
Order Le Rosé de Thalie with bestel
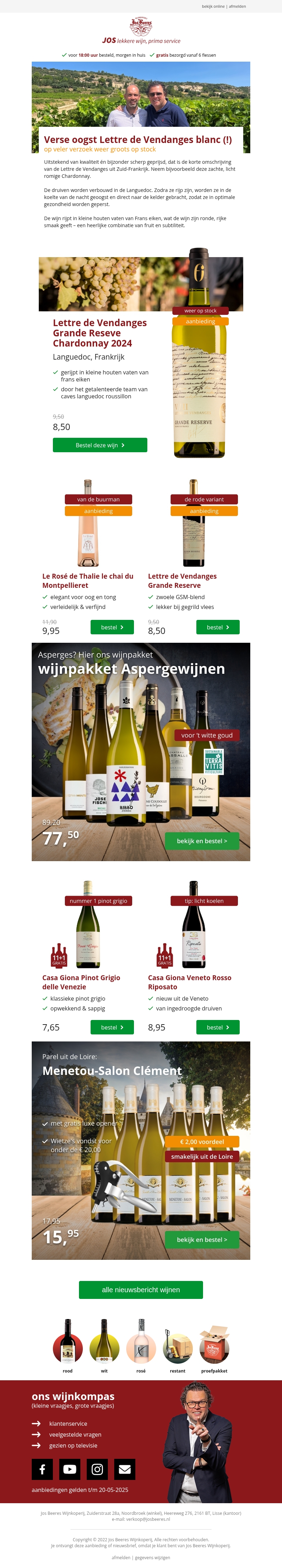pyautogui.click(x=112, y=627)
